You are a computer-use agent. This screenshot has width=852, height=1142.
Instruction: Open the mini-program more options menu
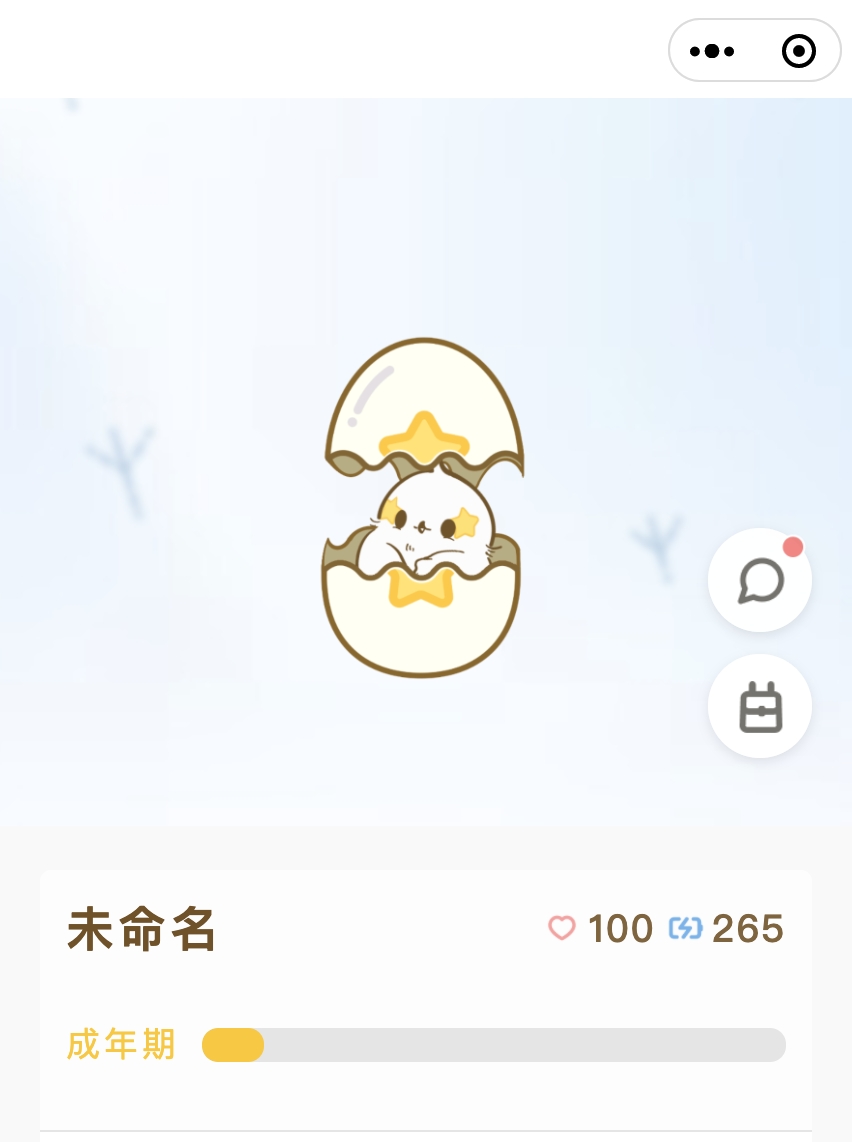click(x=713, y=50)
